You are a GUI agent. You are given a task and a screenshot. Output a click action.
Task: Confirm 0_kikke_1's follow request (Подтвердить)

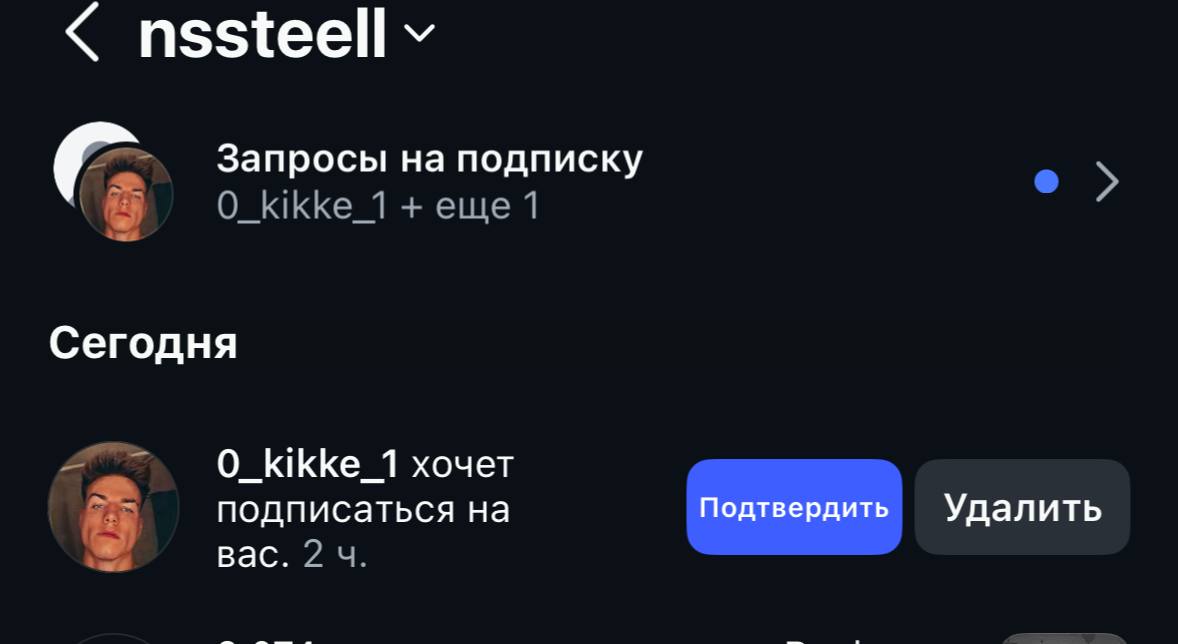pyautogui.click(x=794, y=507)
